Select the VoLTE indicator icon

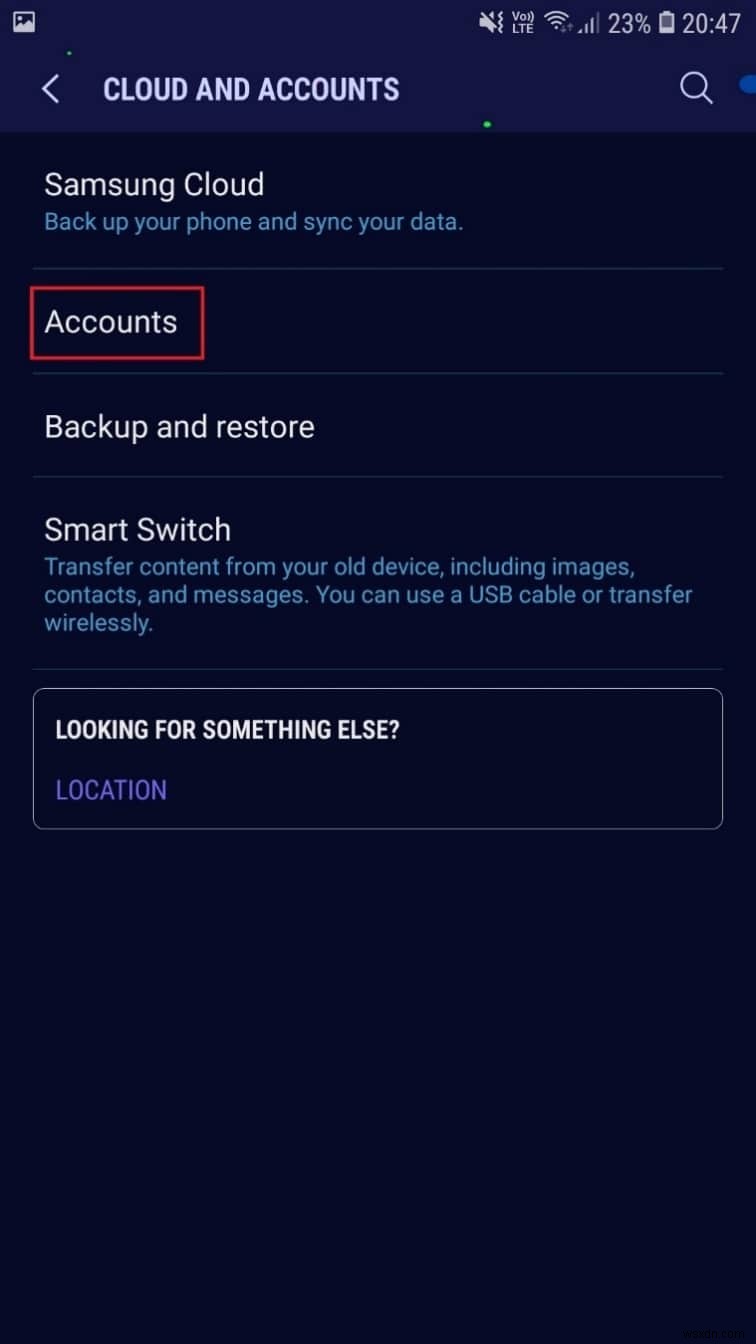click(522, 21)
